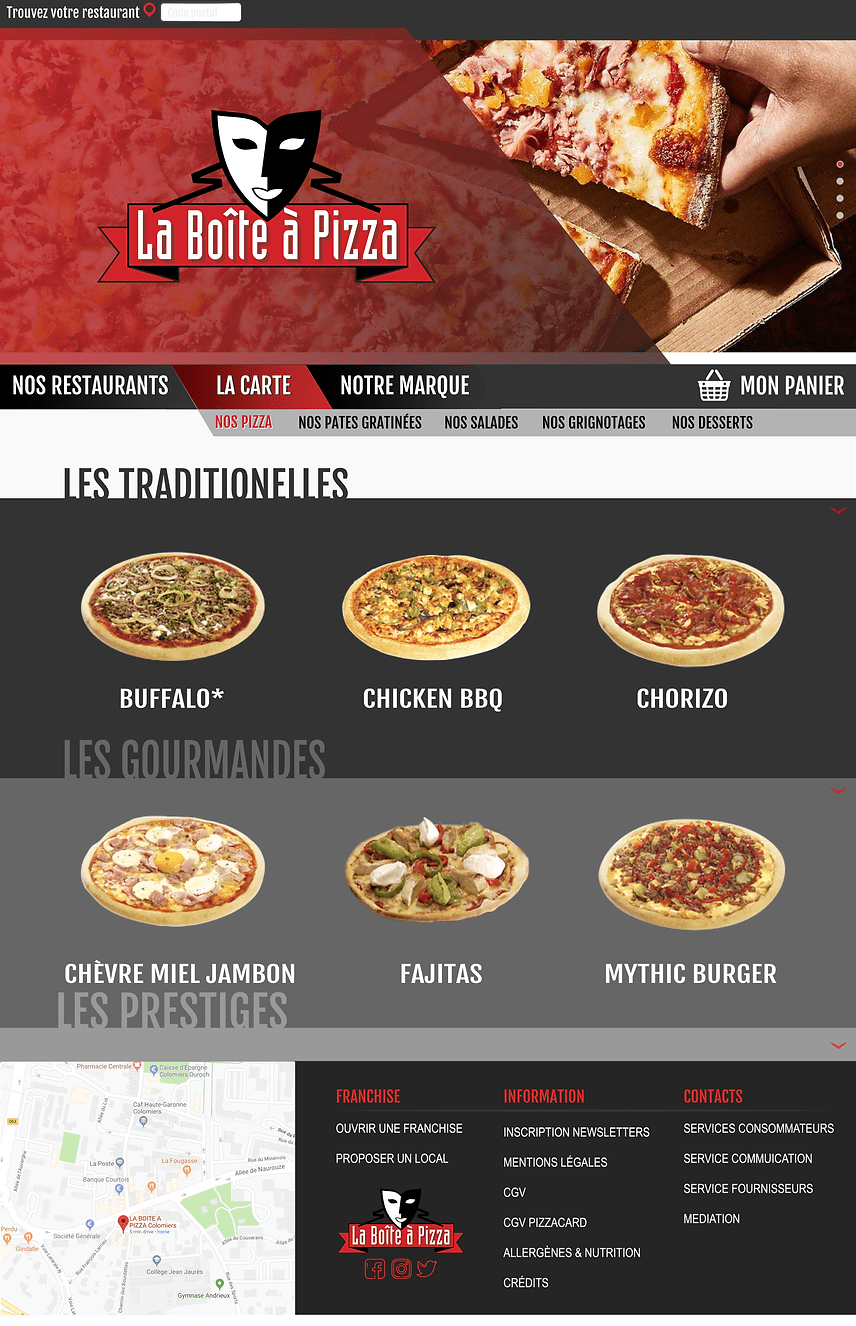Switch to the NOS SALADES tab
Viewport: 856px width, 1326px height.
[x=481, y=422]
